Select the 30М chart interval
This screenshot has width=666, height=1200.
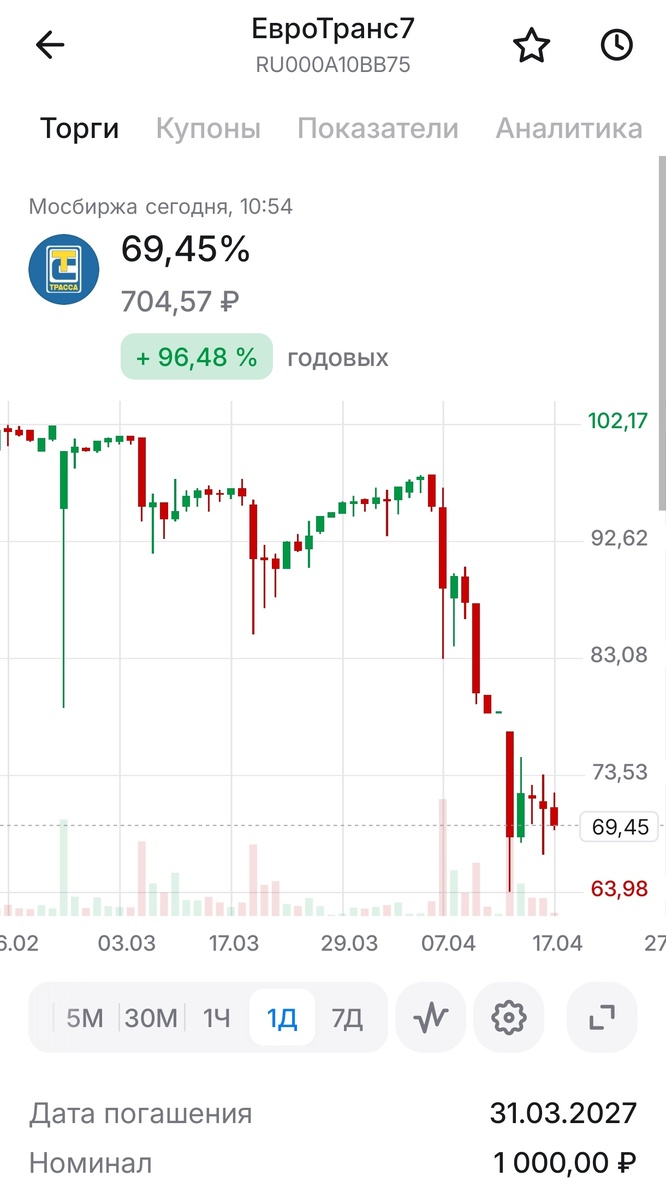coord(151,1018)
